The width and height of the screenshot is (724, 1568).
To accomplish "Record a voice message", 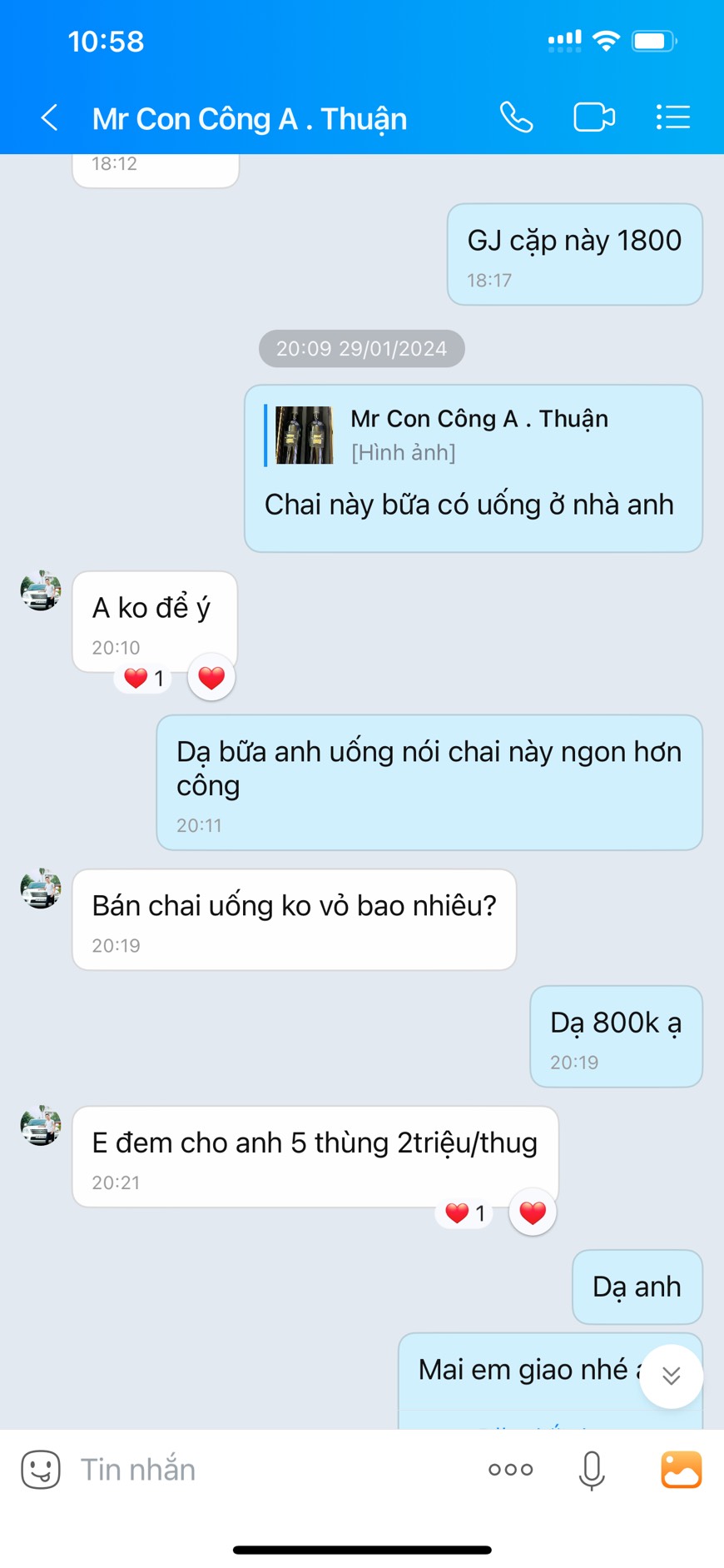I will (x=591, y=1469).
